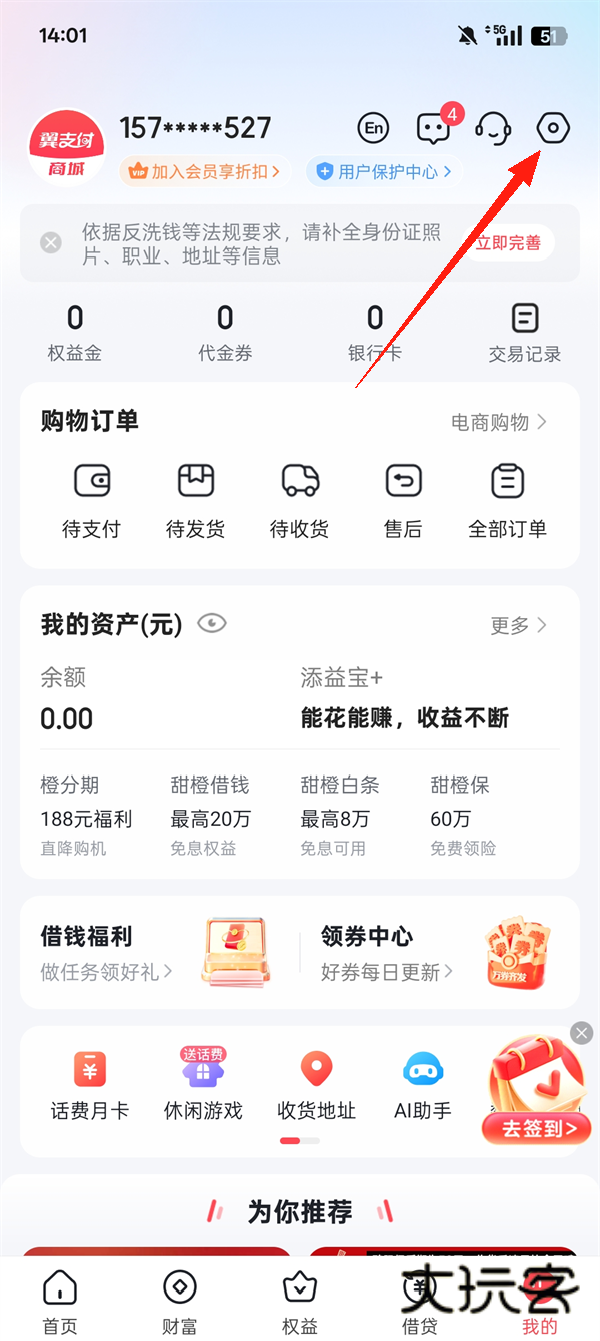Tap 去签到 to check in
This screenshot has height=1341, width=600.
(x=539, y=1128)
